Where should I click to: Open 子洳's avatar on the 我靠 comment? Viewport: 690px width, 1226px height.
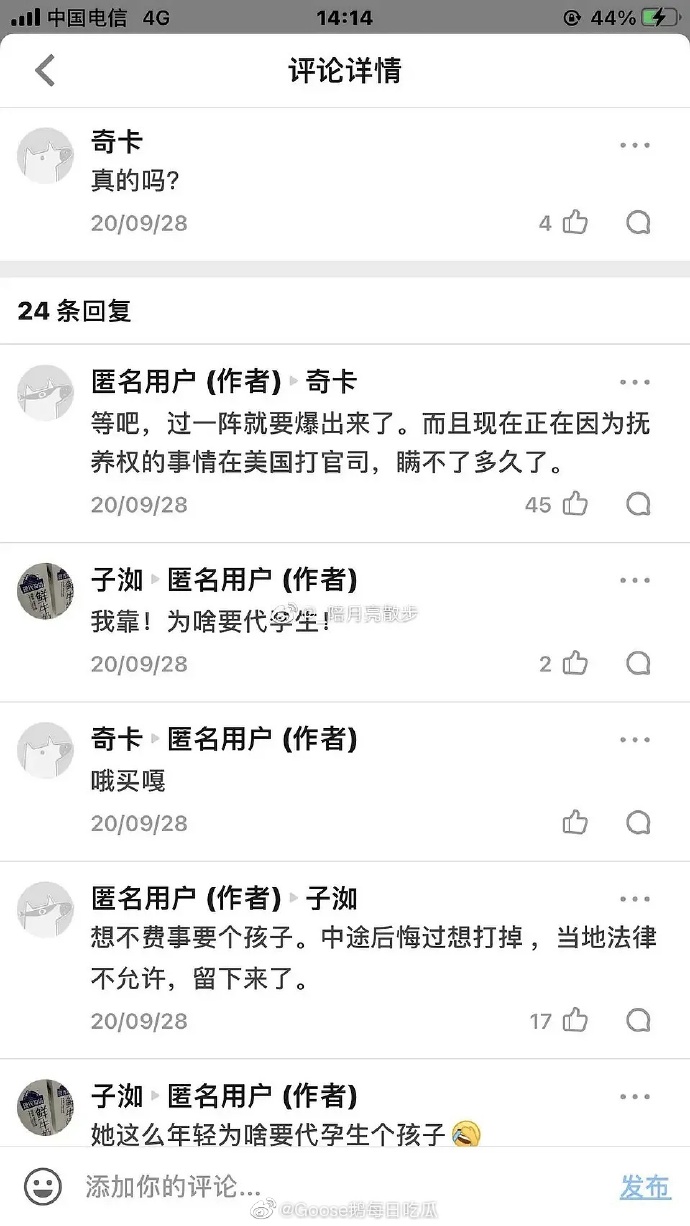coord(46,590)
